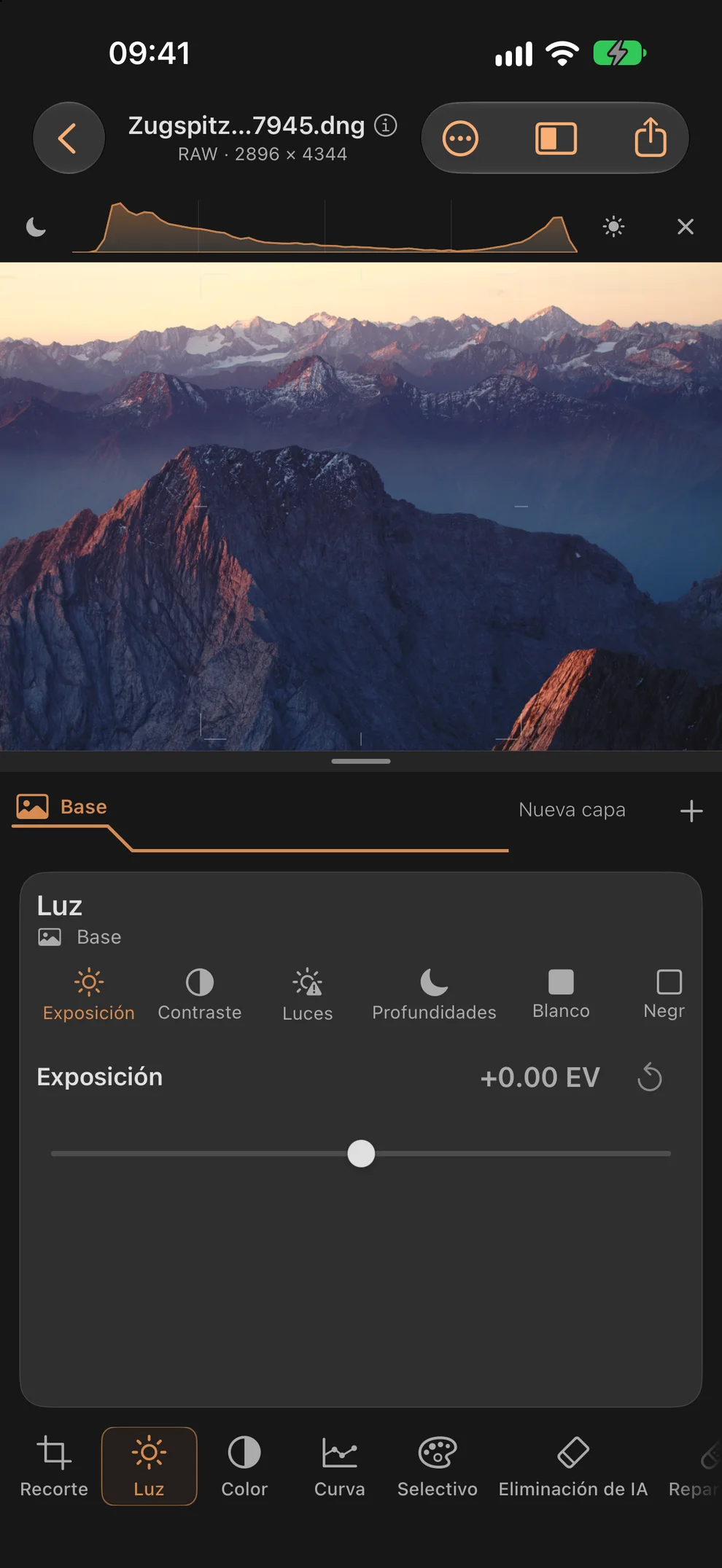Open the Eliminación de IA tool
Image resolution: width=722 pixels, height=1568 pixels.
click(573, 1466)
